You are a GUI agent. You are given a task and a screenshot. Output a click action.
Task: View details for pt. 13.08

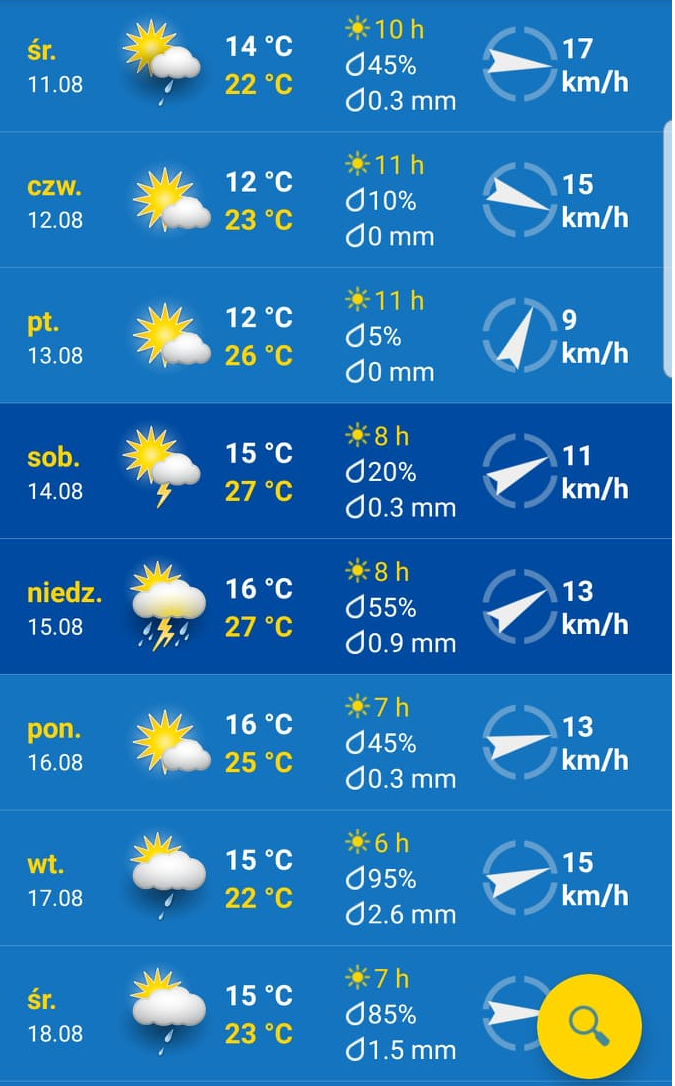coord(300,337)
